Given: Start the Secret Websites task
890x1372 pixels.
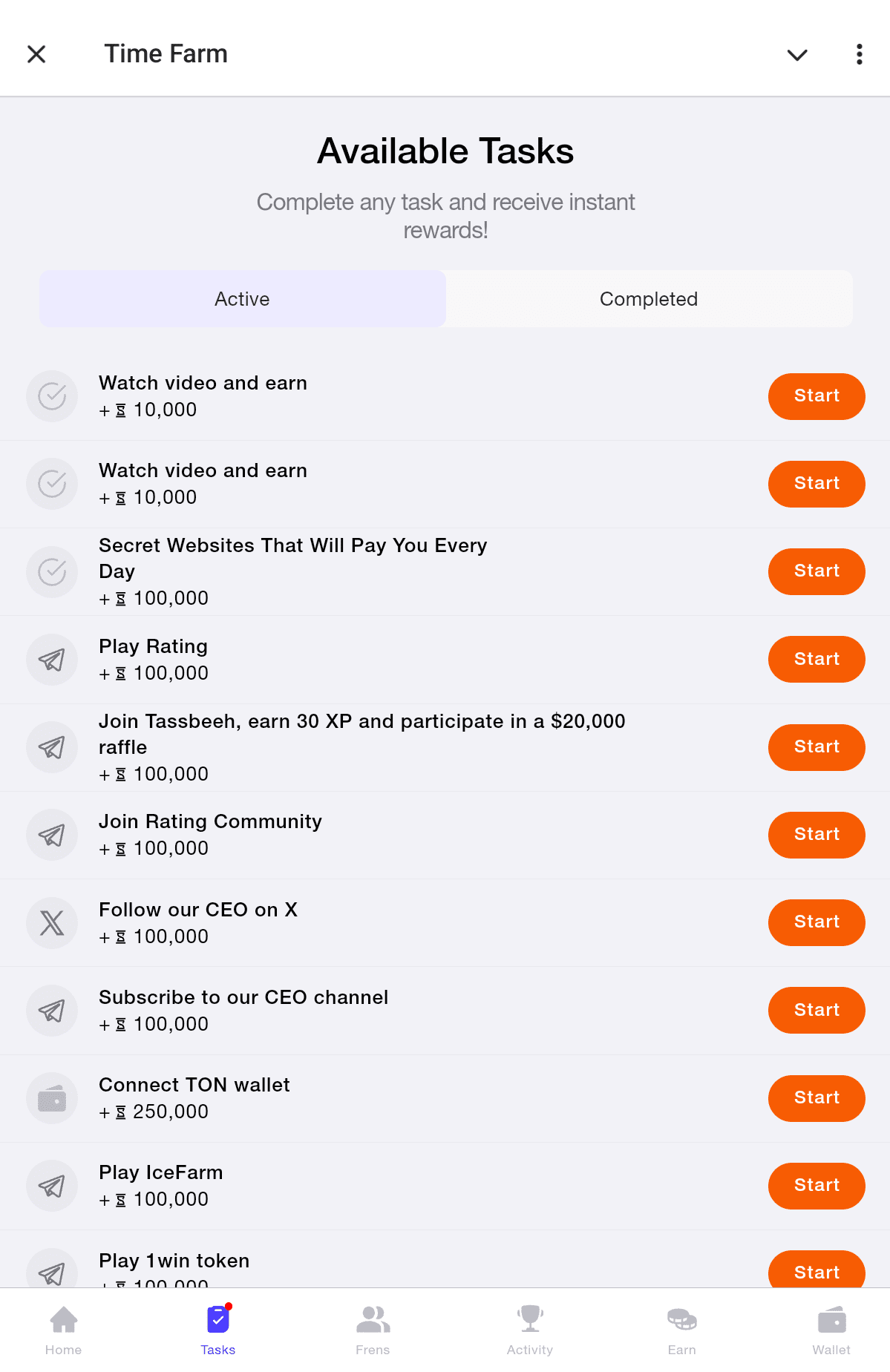Looking at the screenshot, I should coord(816,571).
